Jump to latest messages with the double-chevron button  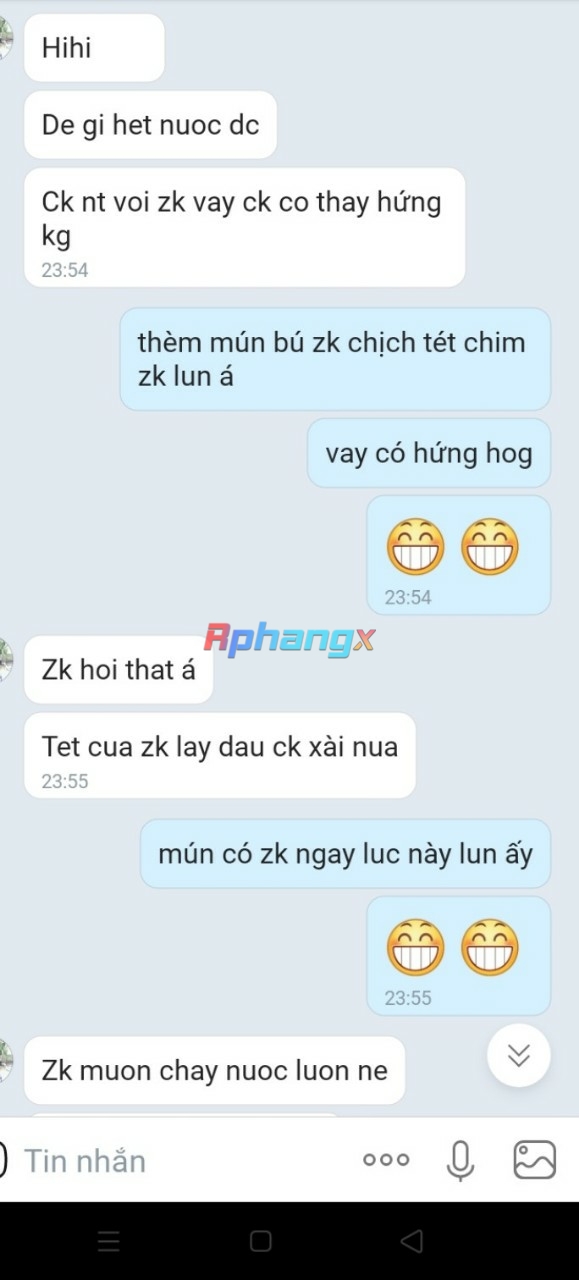tap(519, 1055)
